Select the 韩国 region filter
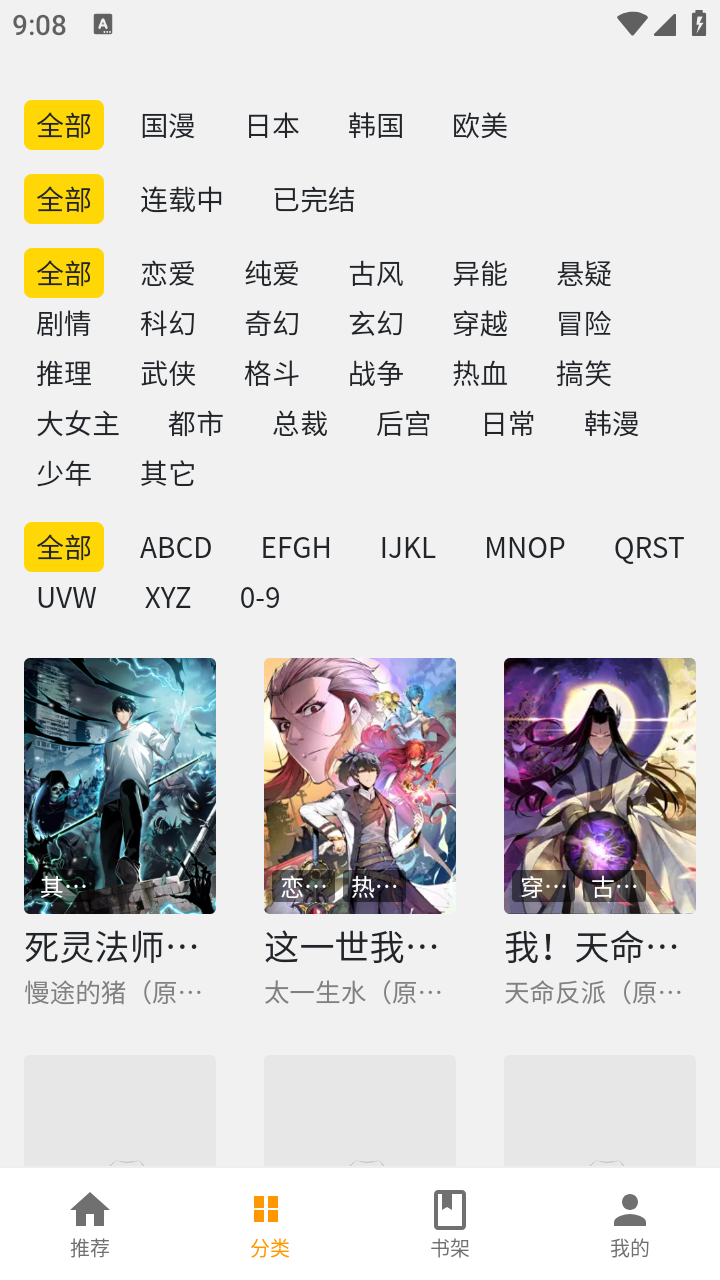Image resolution: width=720 pixels, height=1280 pixels. [375, 125]
